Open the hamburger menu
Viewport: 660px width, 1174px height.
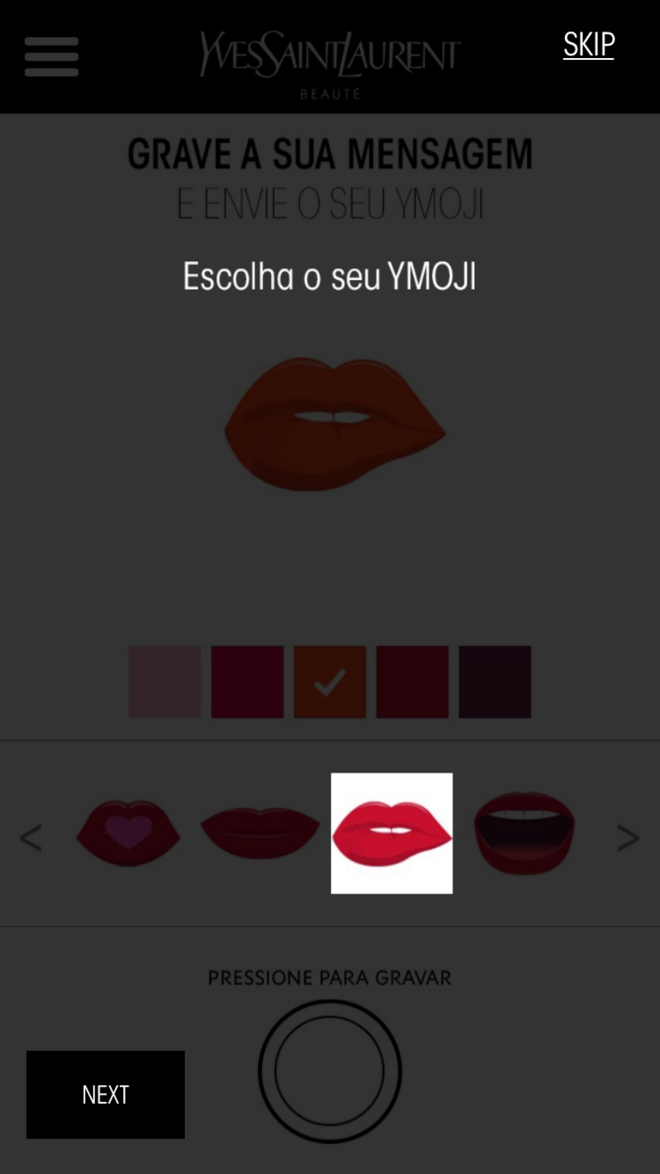(x=51, y=56)
